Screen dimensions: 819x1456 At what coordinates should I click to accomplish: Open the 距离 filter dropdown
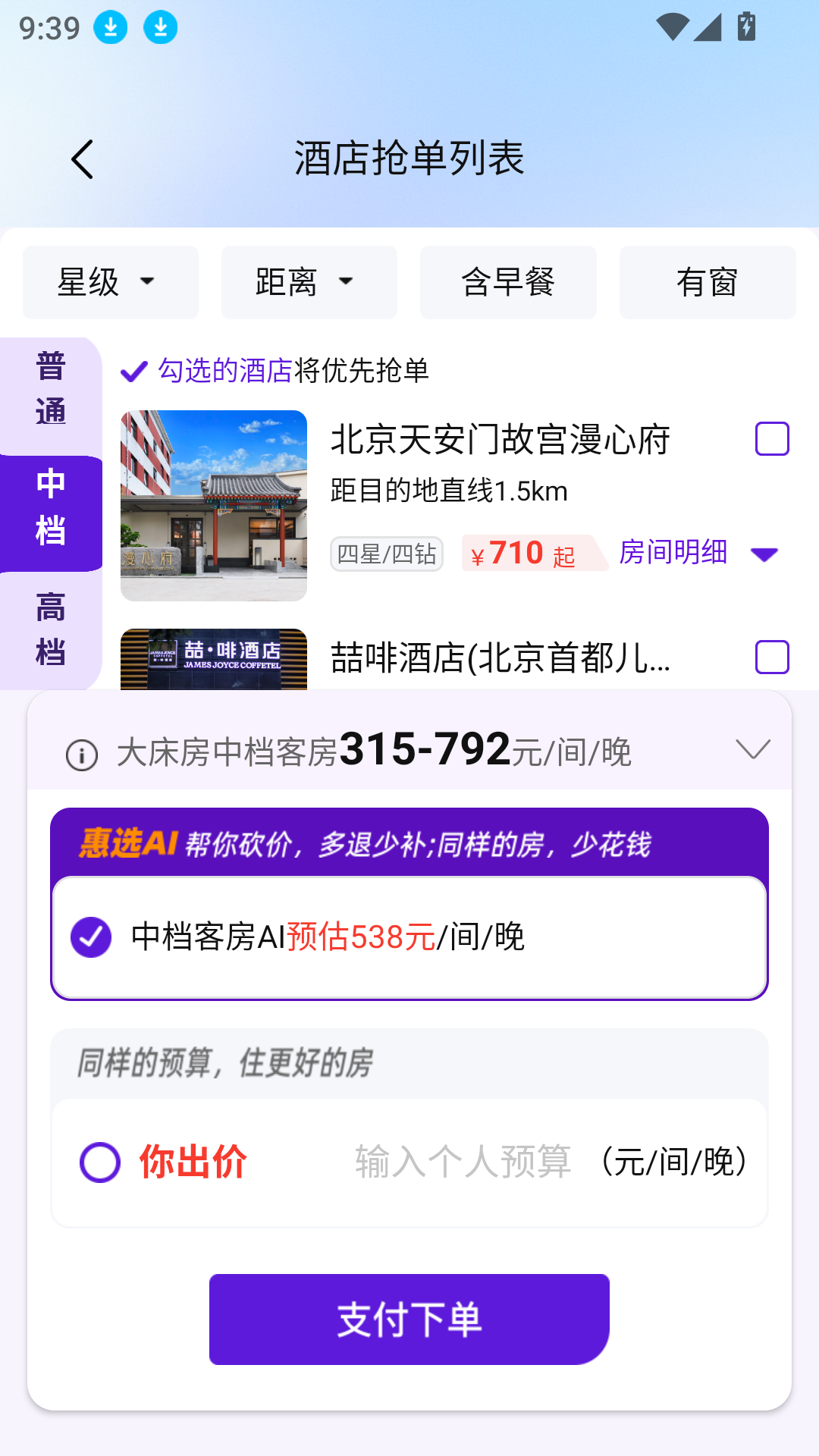click(x=308, y=282)
